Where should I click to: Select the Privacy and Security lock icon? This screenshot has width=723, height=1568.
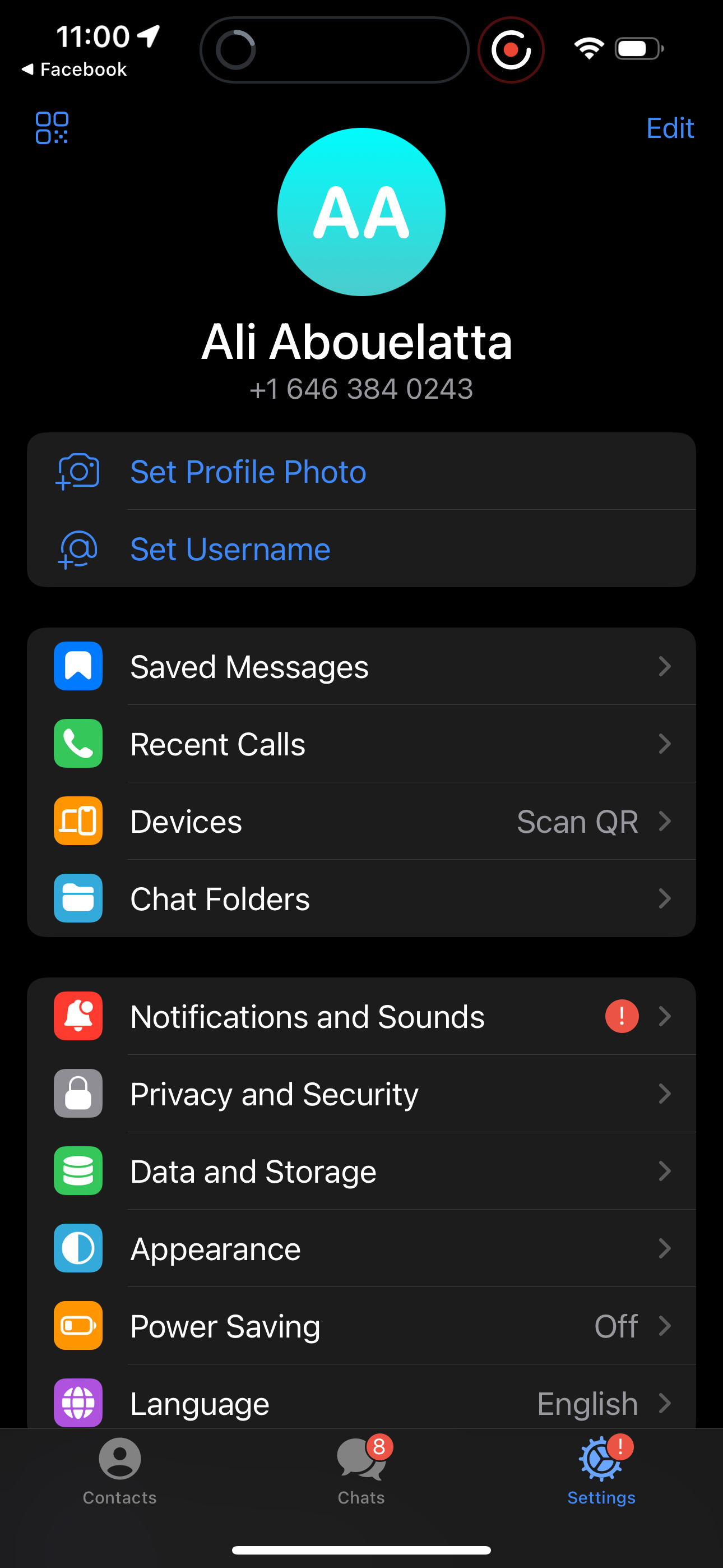[78, 1094]
